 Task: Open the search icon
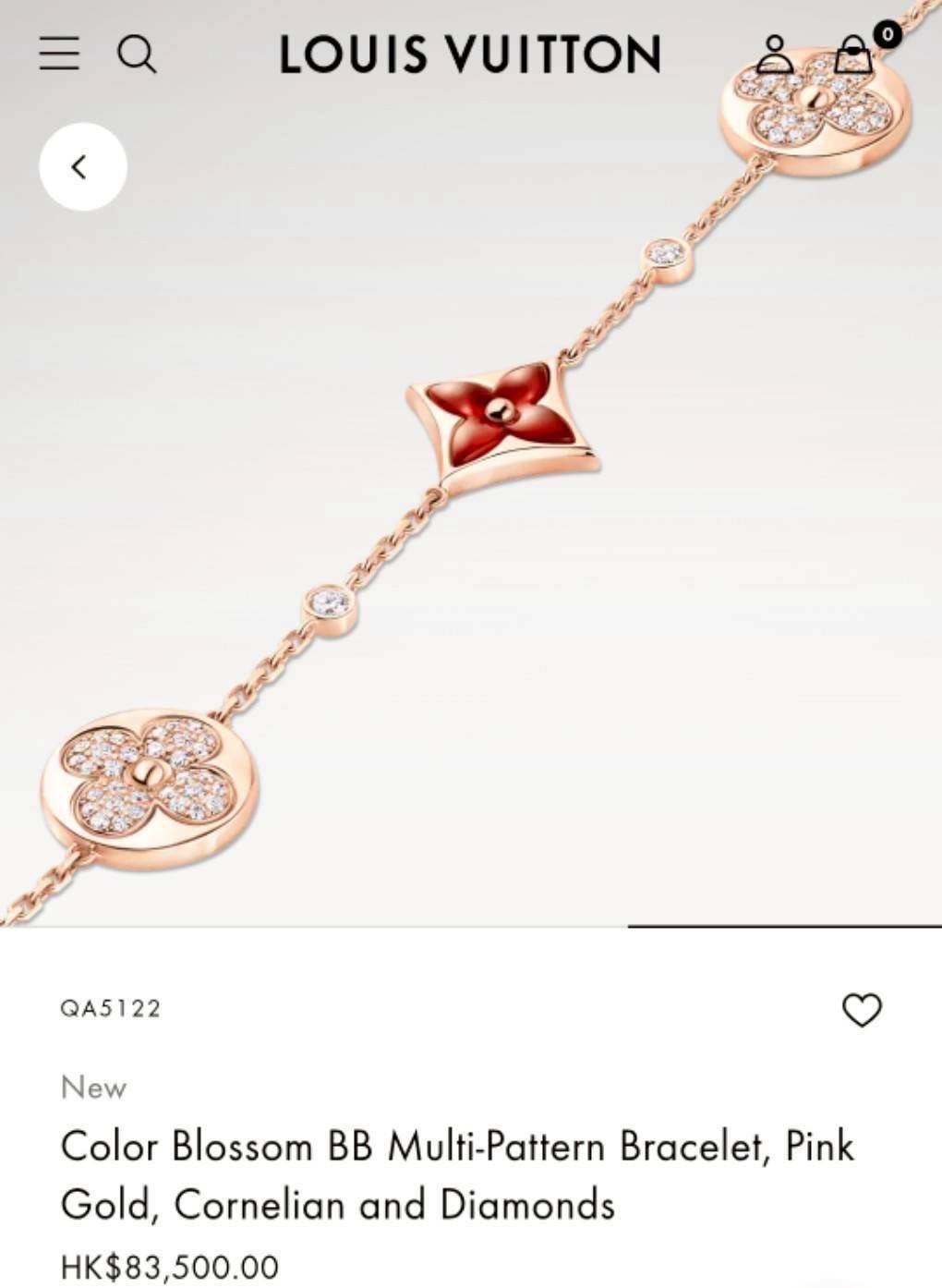coord(137,54)
